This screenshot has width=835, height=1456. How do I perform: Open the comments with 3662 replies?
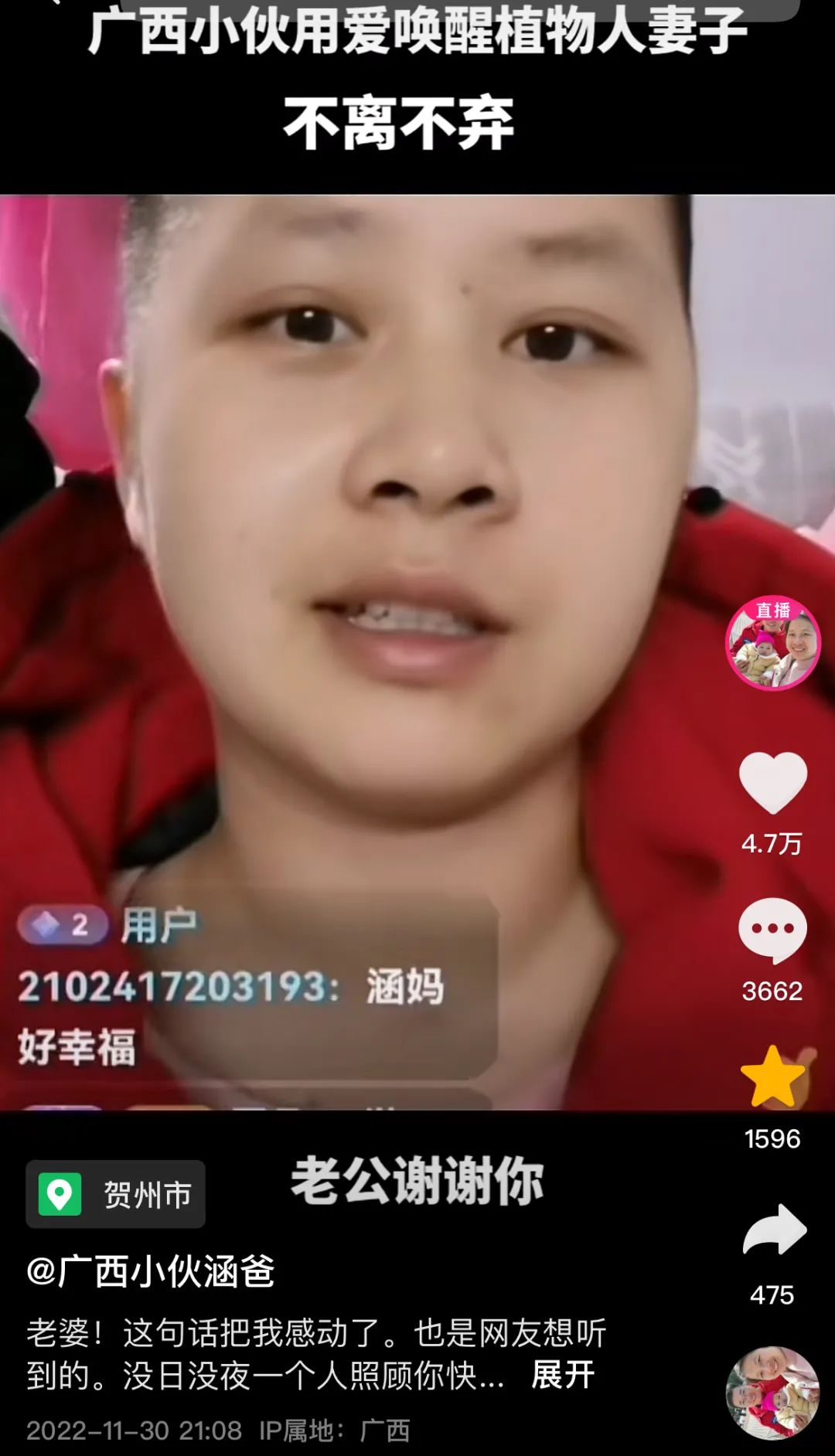(772, 930)
